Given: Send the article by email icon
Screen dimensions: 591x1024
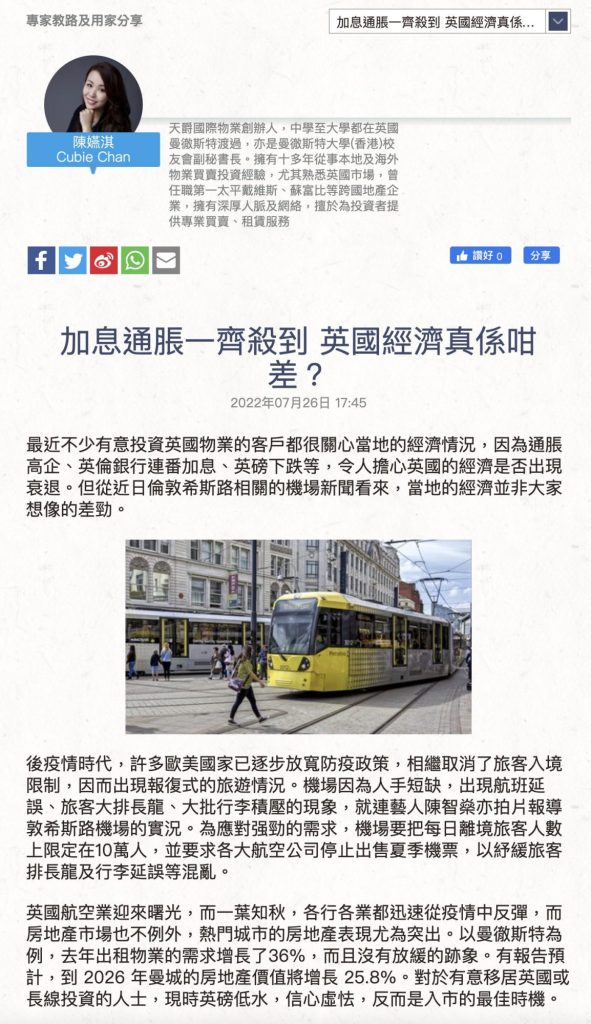Looking at the screenshot, I should [x=166, y=260].
